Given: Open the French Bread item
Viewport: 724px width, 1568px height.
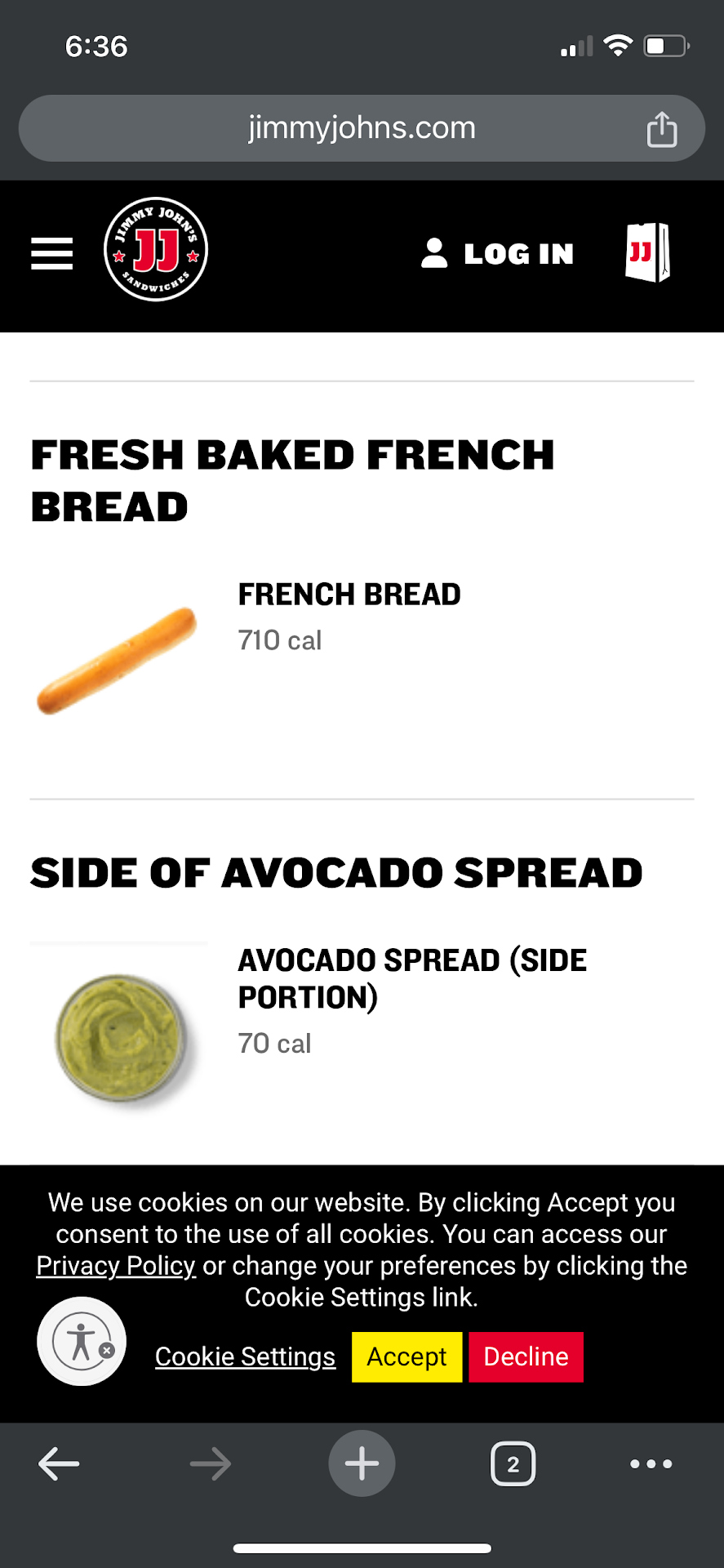Looking at the screenshot, I should pos(349,595).
